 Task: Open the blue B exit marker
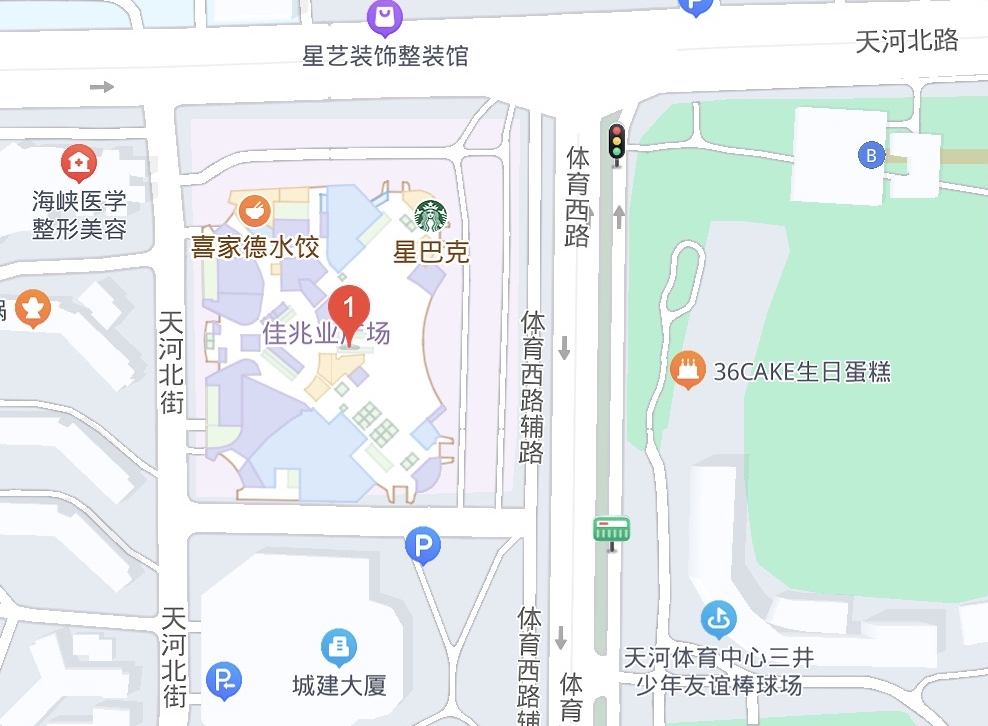pyautogui.click(x=872, y=155)
